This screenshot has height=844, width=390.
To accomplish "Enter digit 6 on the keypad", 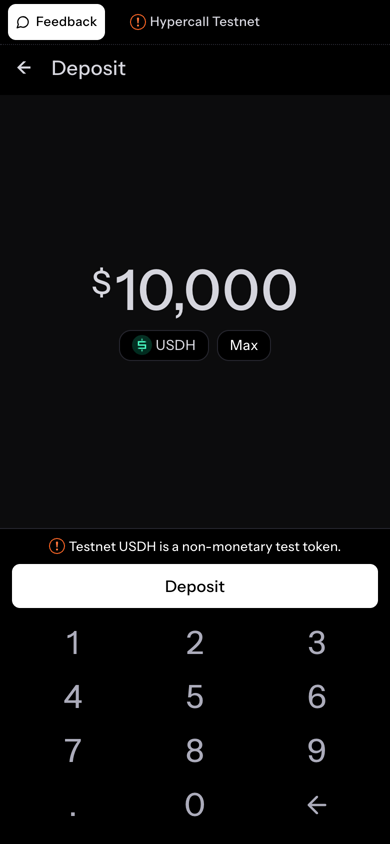I will click(317, 697).
